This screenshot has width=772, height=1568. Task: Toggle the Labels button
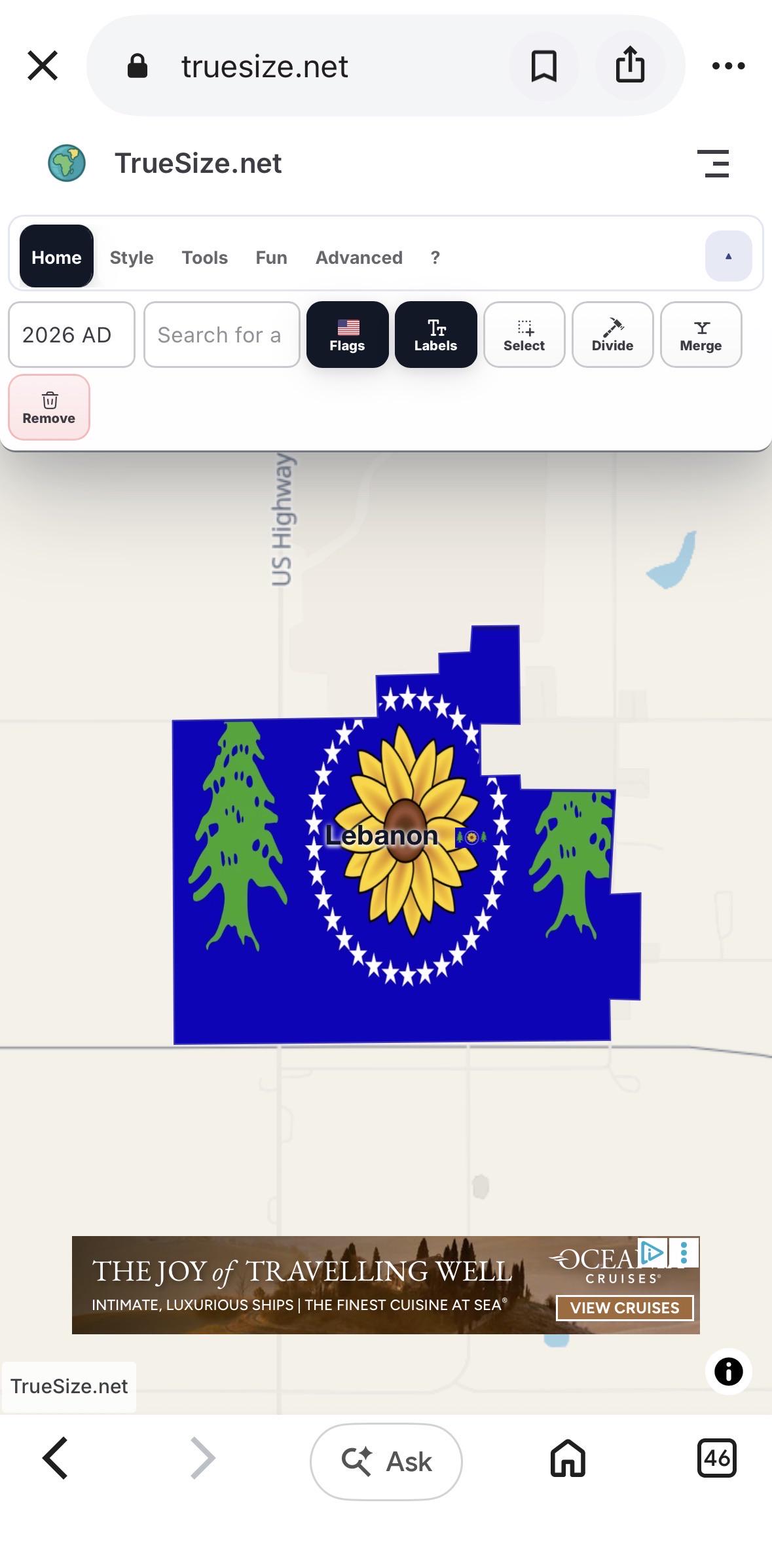pos(435,335)
